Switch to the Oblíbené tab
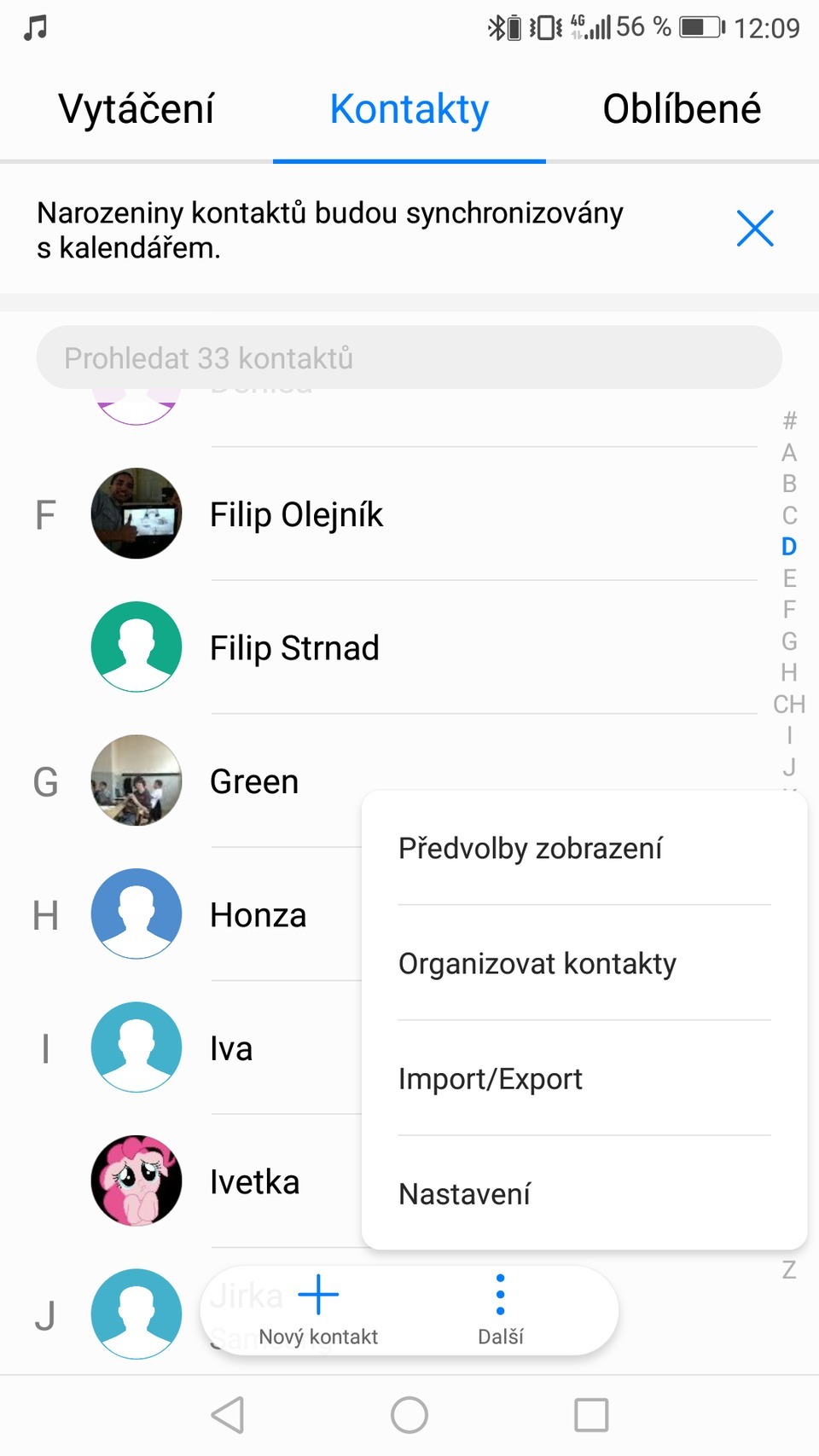Screen dimensions: 819x1456 click(x=682, y=108)
